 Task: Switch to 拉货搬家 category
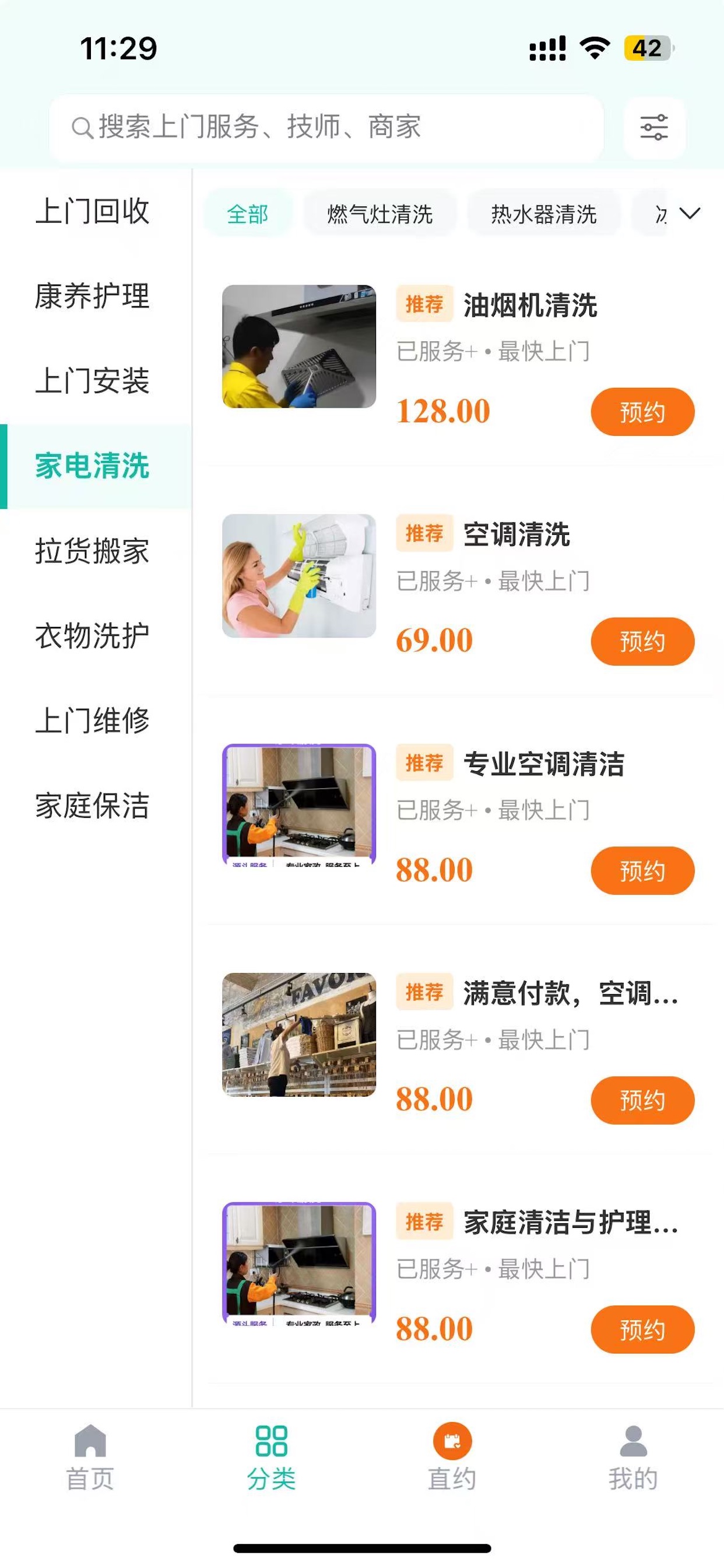(x=93, y=551)
